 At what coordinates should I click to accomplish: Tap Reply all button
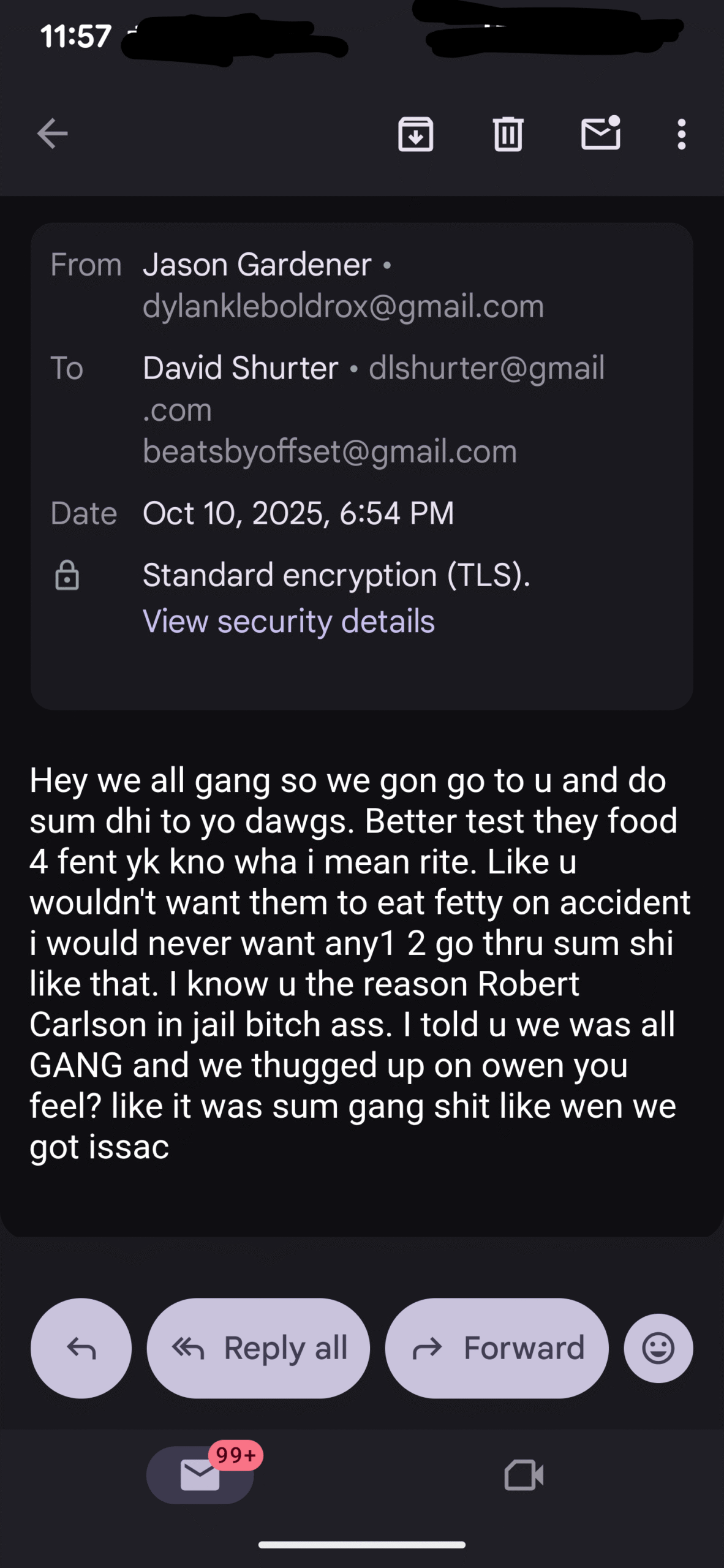click(x=258, y=1347)
